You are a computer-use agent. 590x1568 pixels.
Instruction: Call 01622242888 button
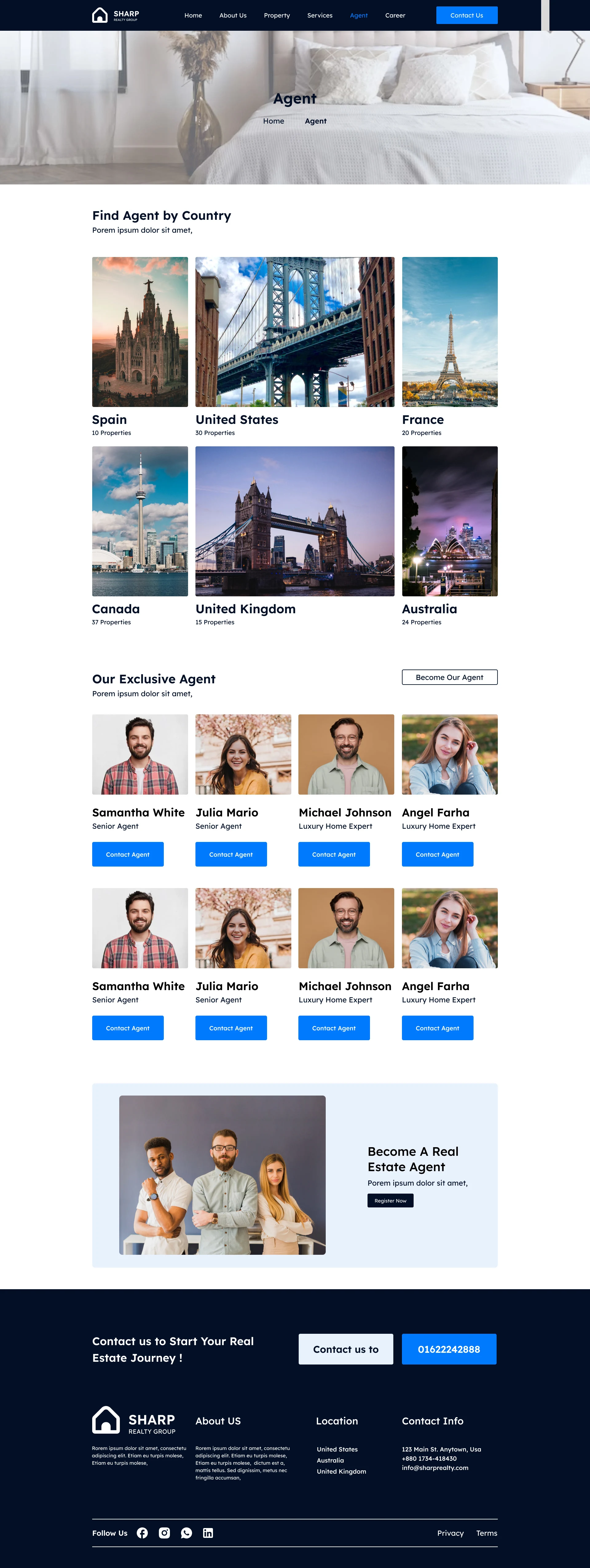(449, 1349)
